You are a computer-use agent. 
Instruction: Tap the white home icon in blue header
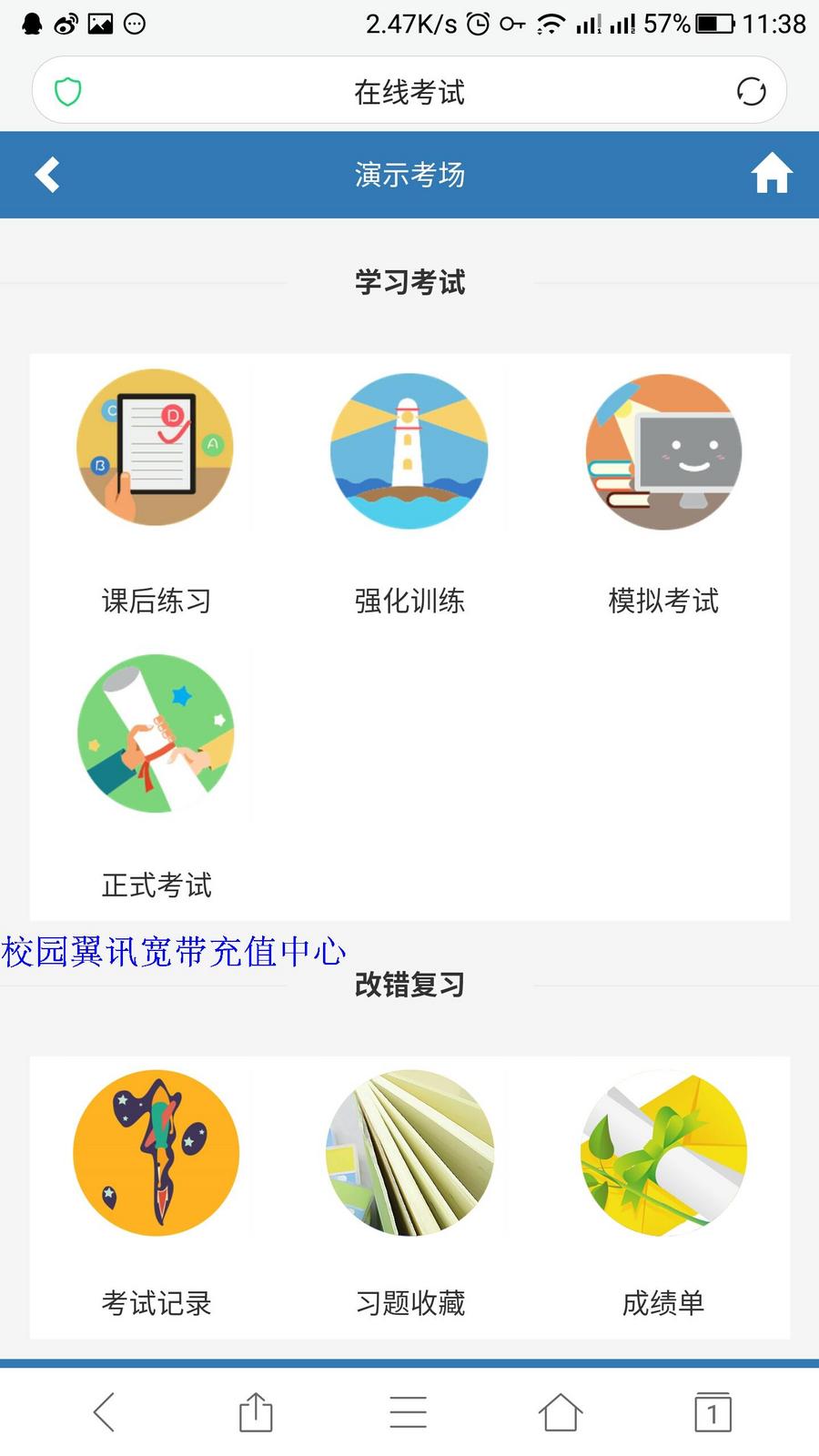click(x=772, y=173)
